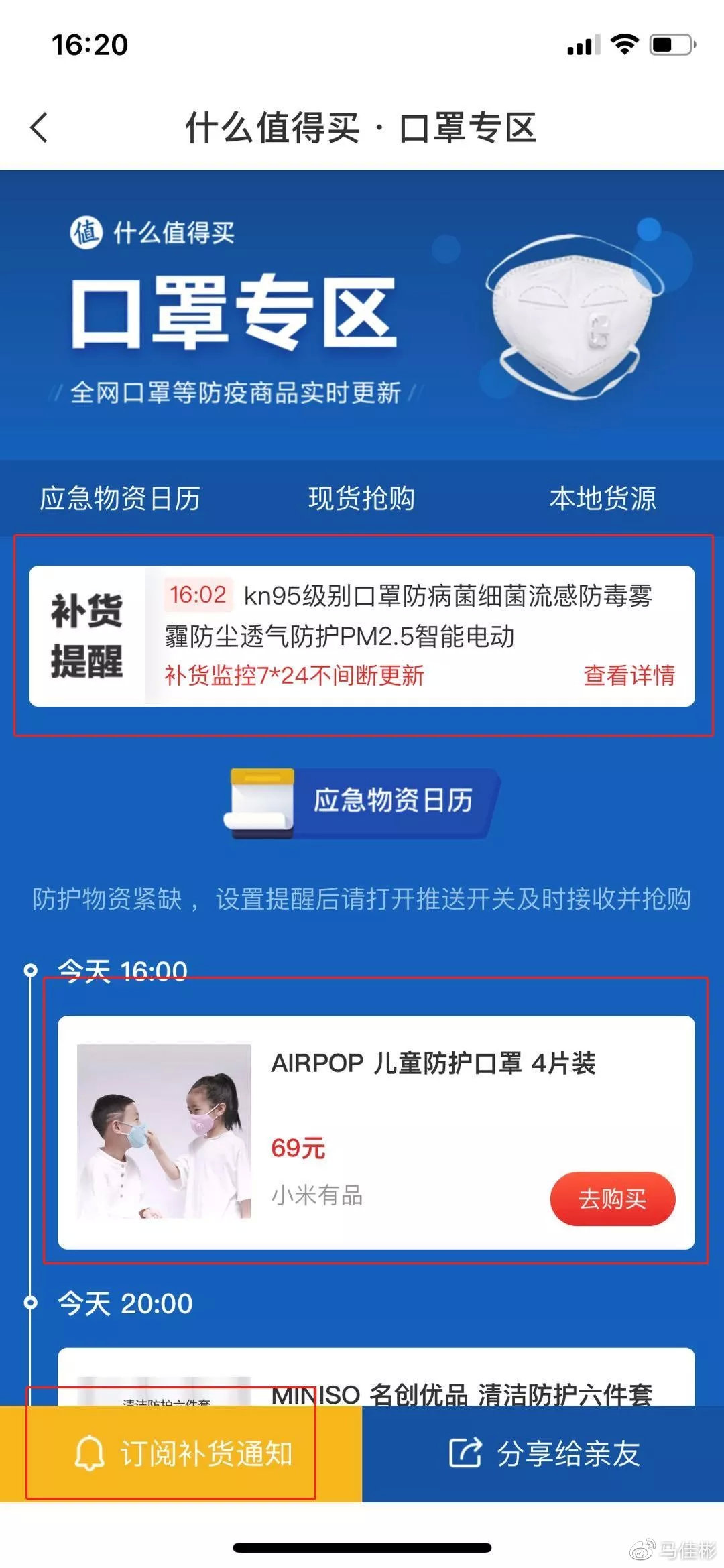The height and width of the screenshot is (1568, 724).
Task: Switch to the 本地货源 tab
Action: [x=603, y=498]
